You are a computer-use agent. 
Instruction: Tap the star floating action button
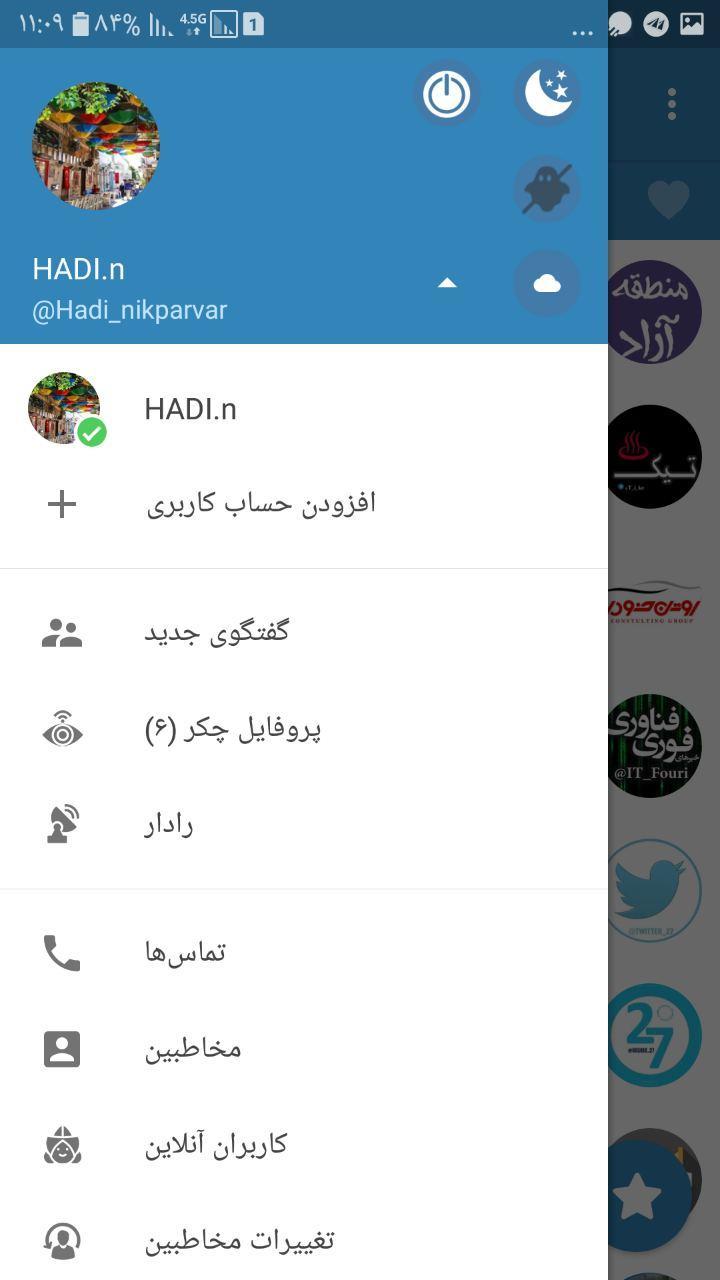coord(638,1197)
